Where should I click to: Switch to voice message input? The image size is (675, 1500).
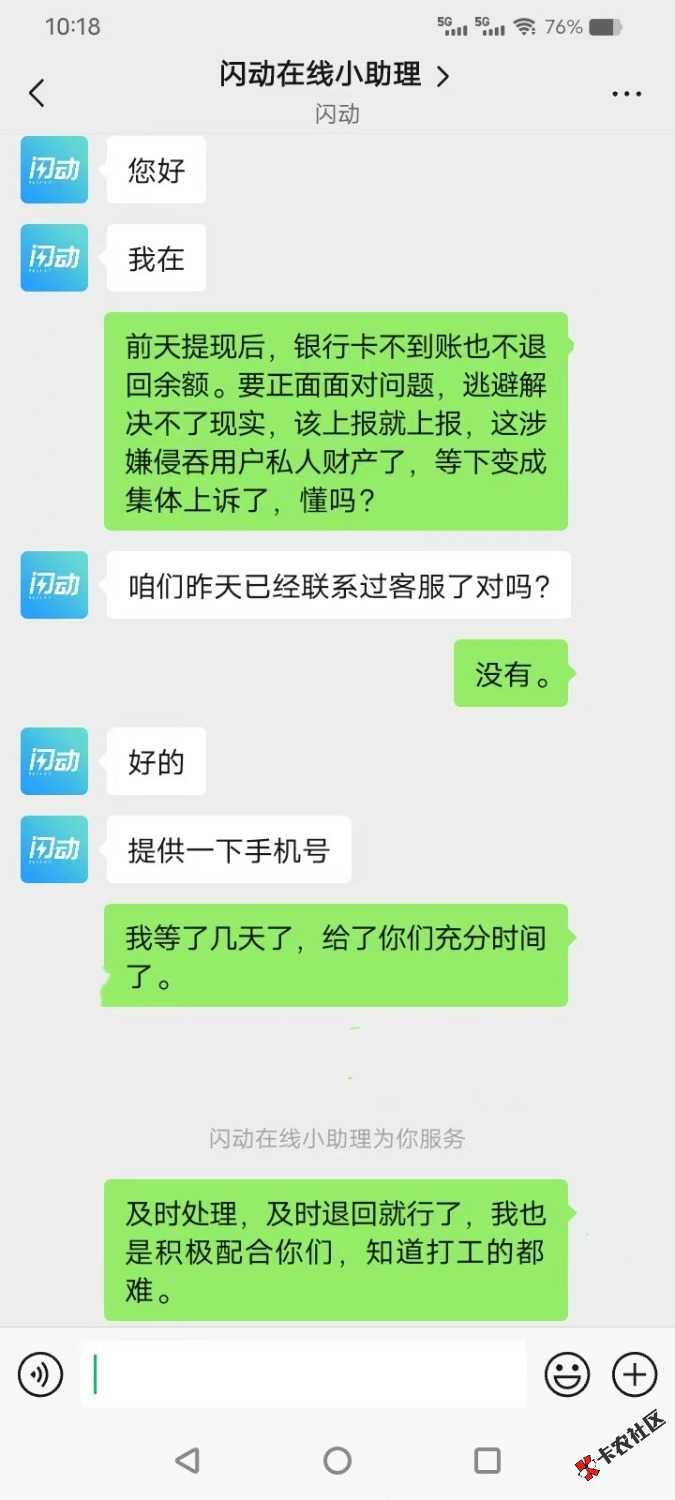point(41,1375)
